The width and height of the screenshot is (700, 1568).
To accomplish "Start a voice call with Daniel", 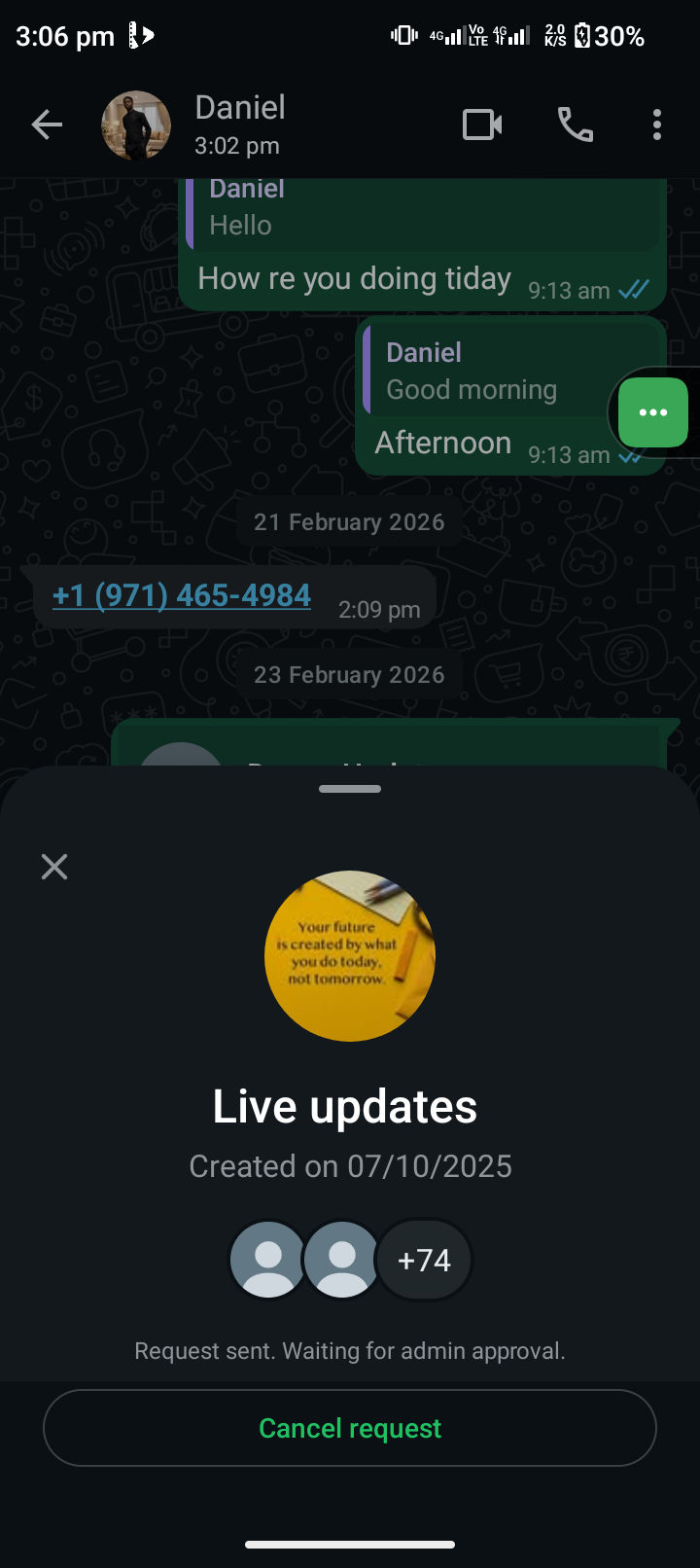I will [575, 125].
